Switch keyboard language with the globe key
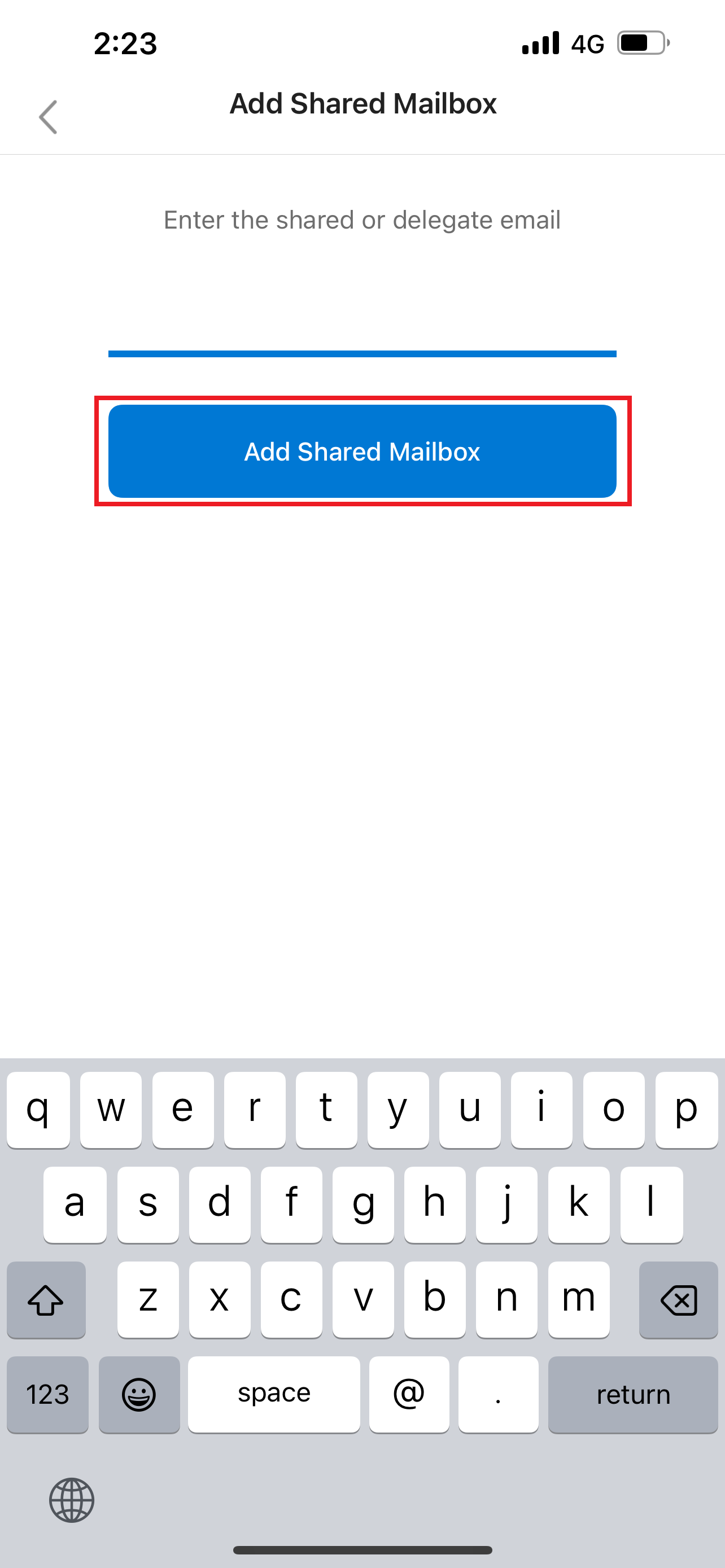 (72, 1500)
